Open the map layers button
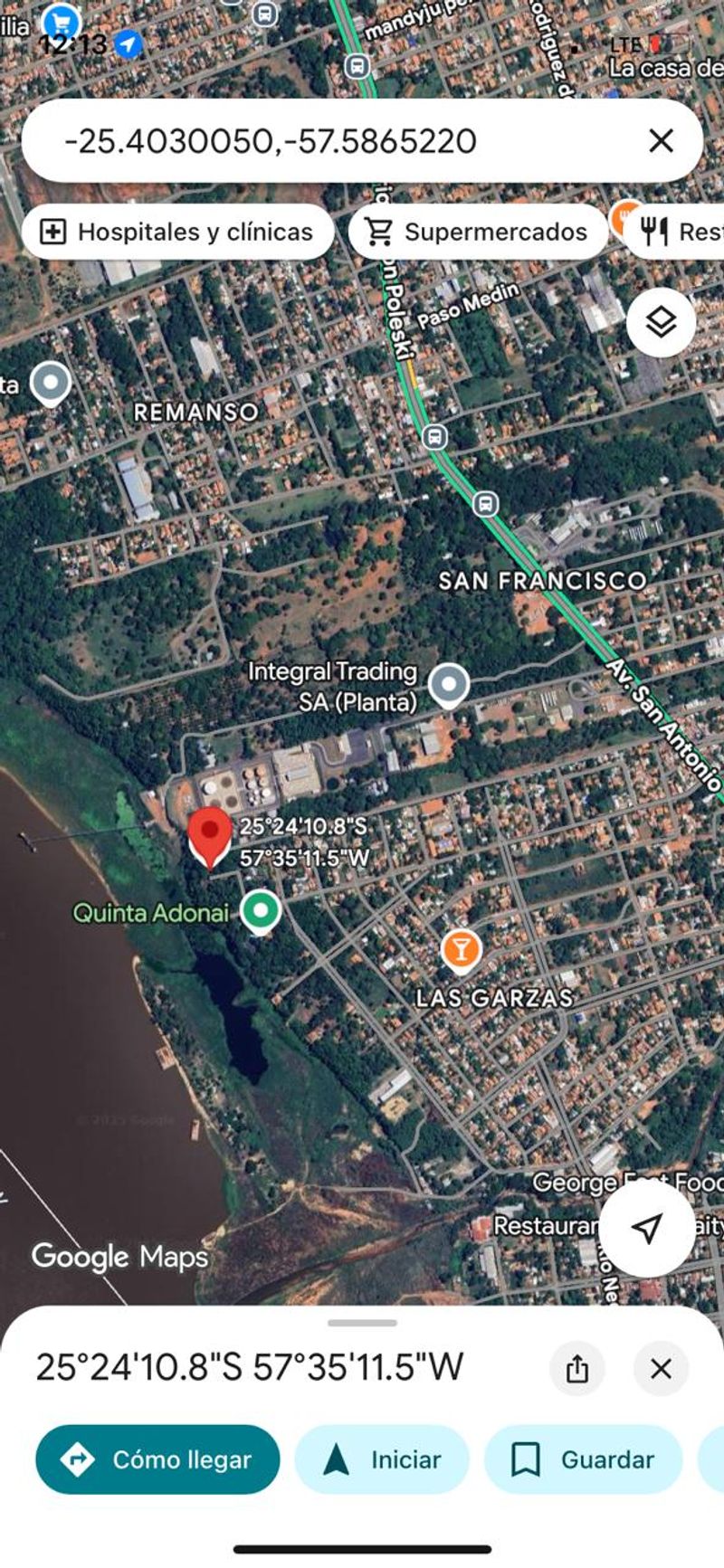Image resolution: width=724 pixels, height=1568 pixels. point(661,322)
